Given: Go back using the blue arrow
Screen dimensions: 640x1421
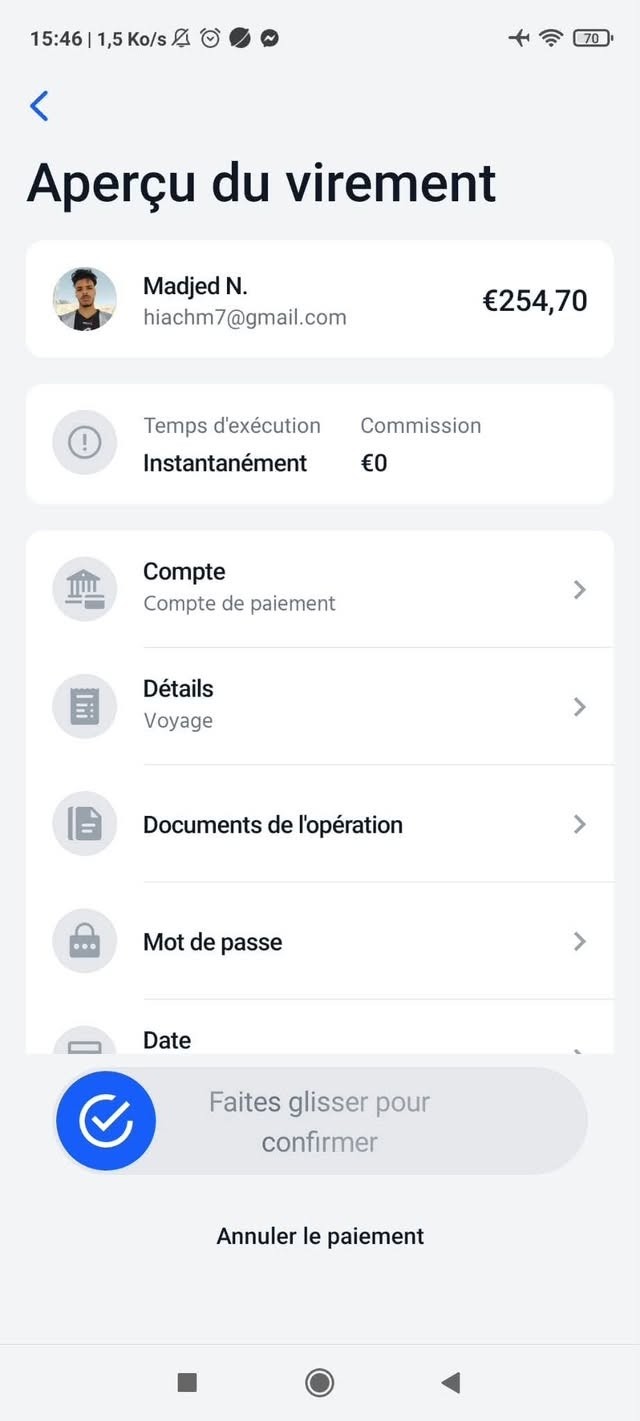Looking at the screenshot, I should click(x=40, y=106).
